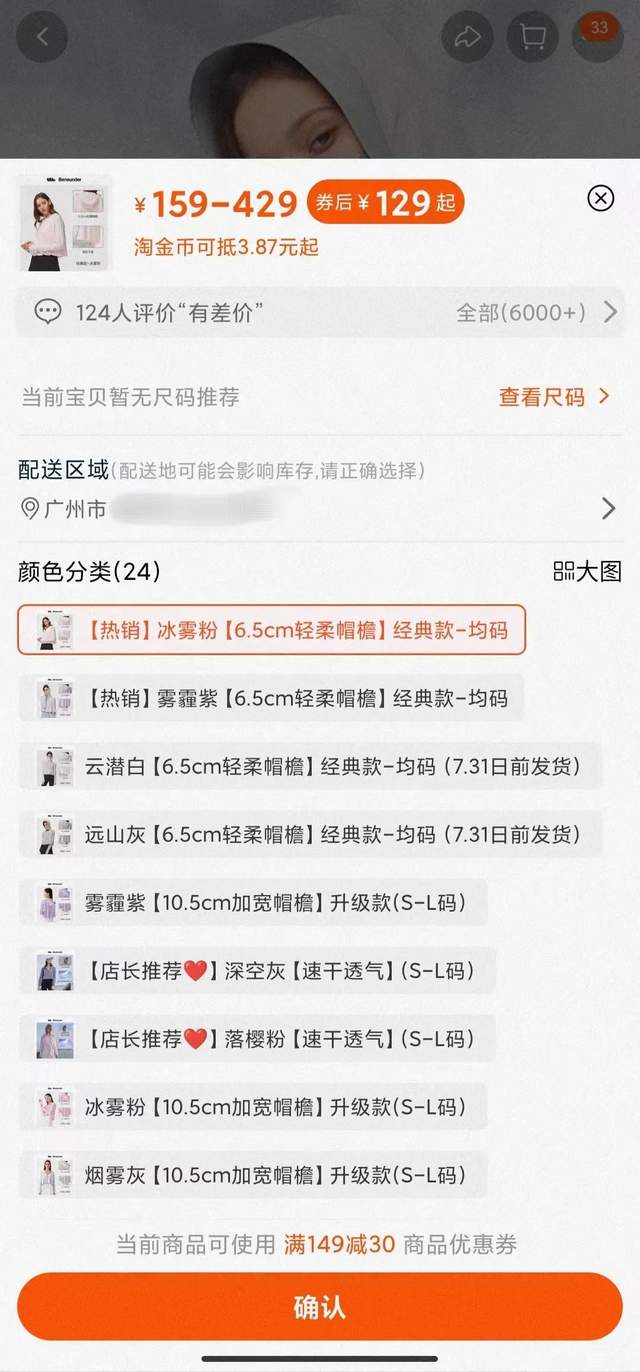Screen dimensions: 640x1372
Task: Open all 6000+ reviews
Action: pos(536,313)
